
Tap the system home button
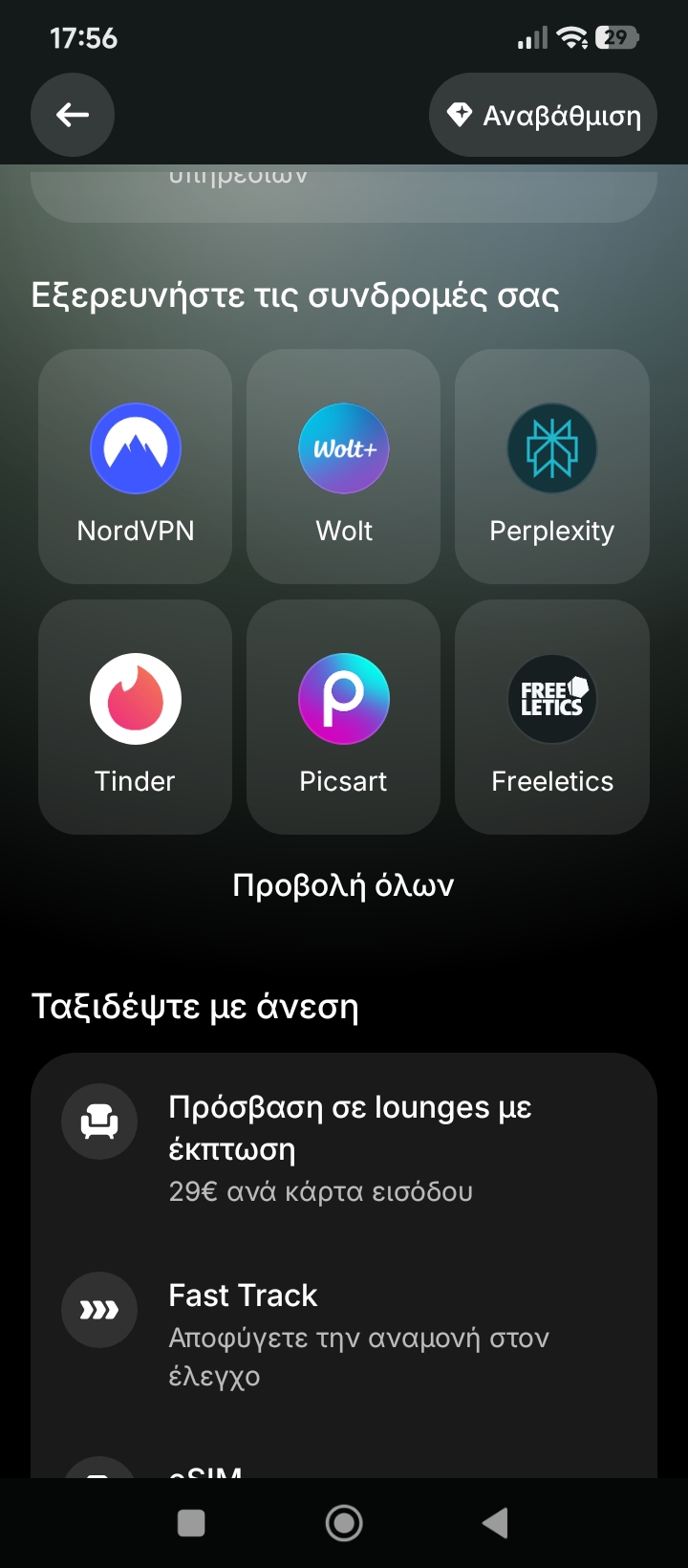344,1523
